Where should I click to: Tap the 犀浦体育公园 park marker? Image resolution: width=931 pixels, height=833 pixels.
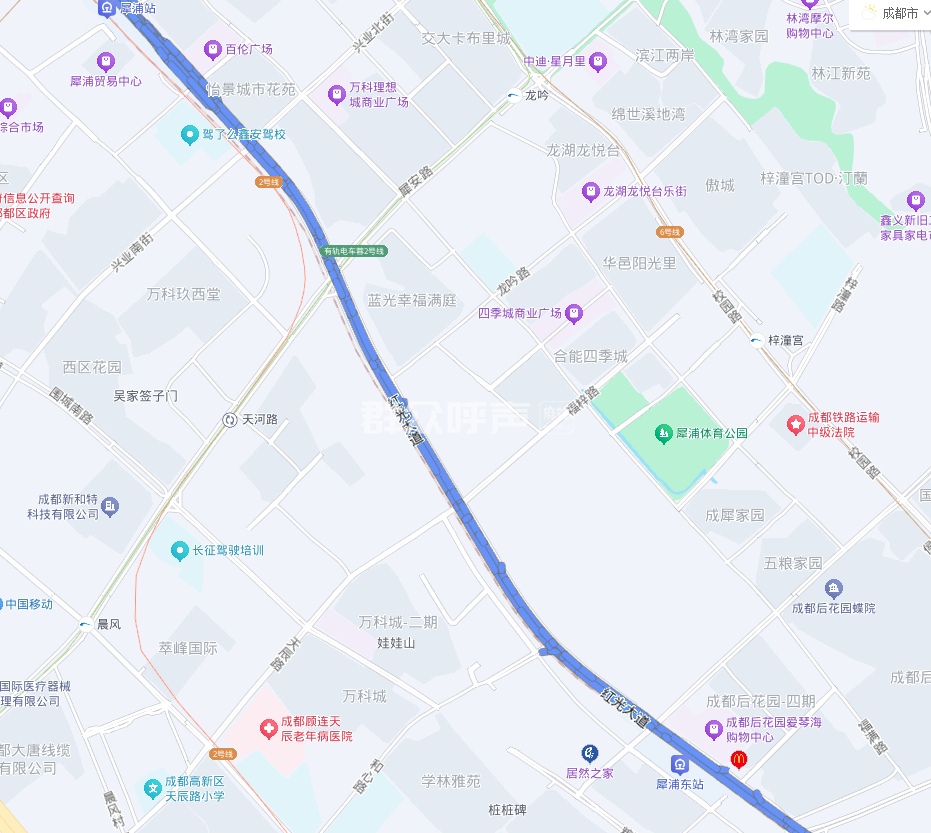pyautogui.click(x=663, y=434)
